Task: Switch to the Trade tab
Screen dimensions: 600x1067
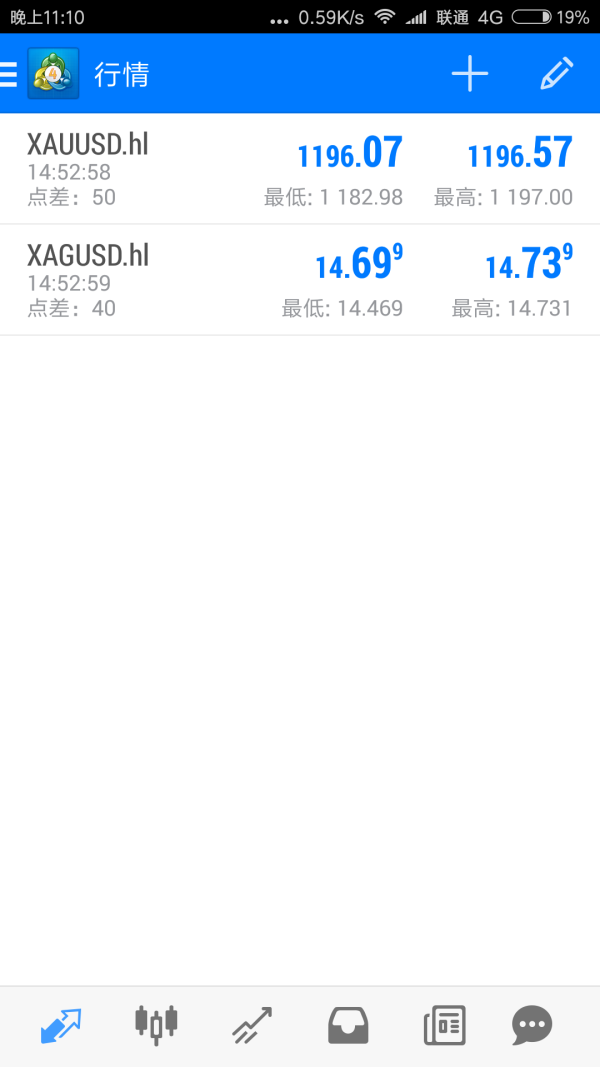Action: coord(252,1026)
